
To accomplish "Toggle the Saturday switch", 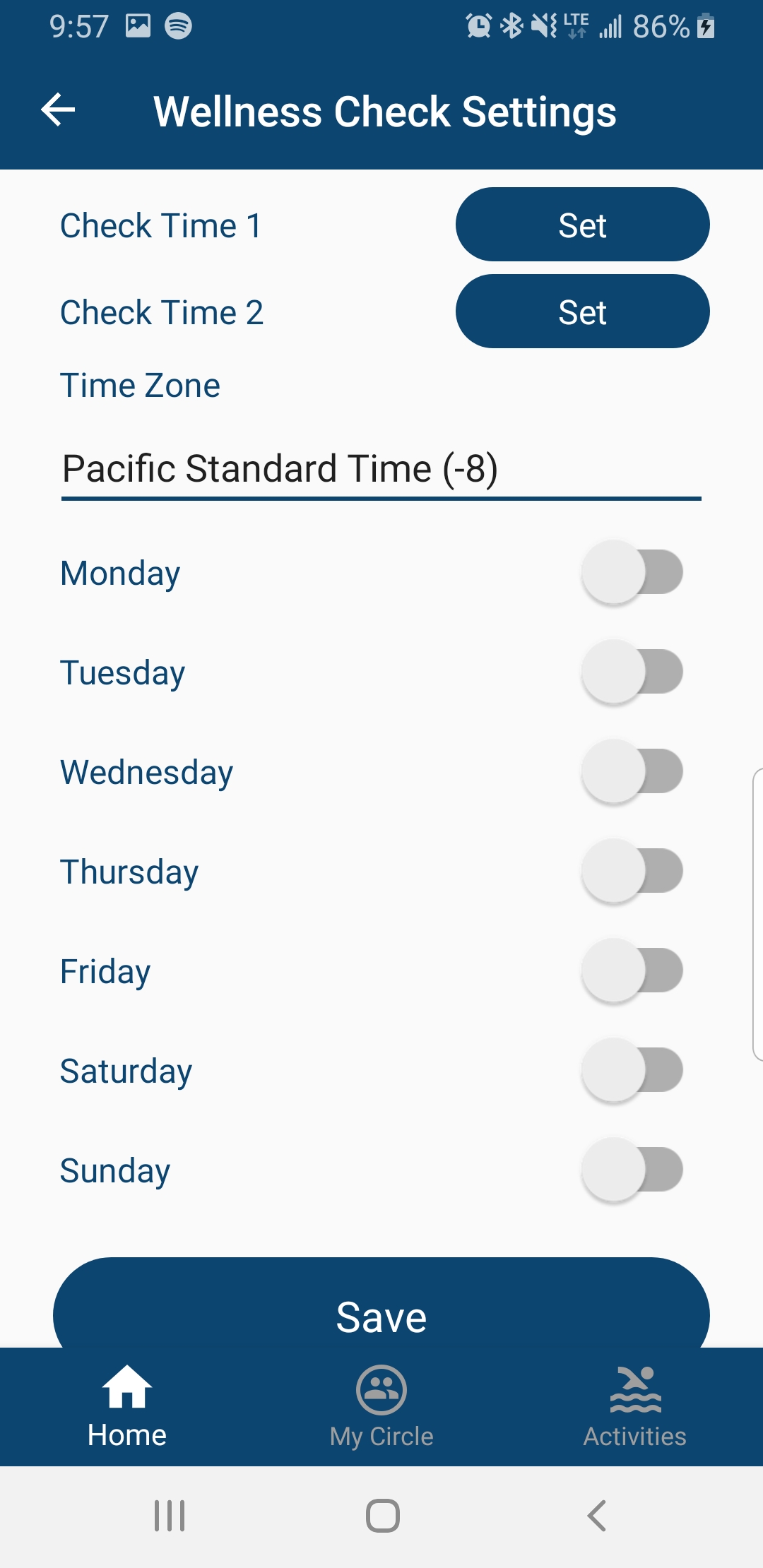I will click(632, 1070).
